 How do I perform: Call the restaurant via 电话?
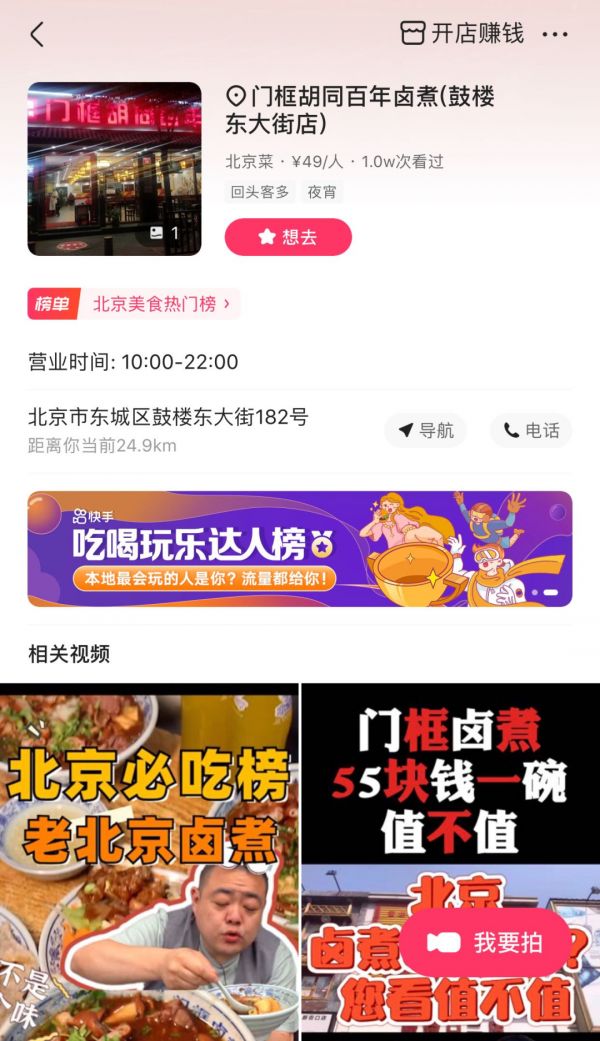point(531,430)
